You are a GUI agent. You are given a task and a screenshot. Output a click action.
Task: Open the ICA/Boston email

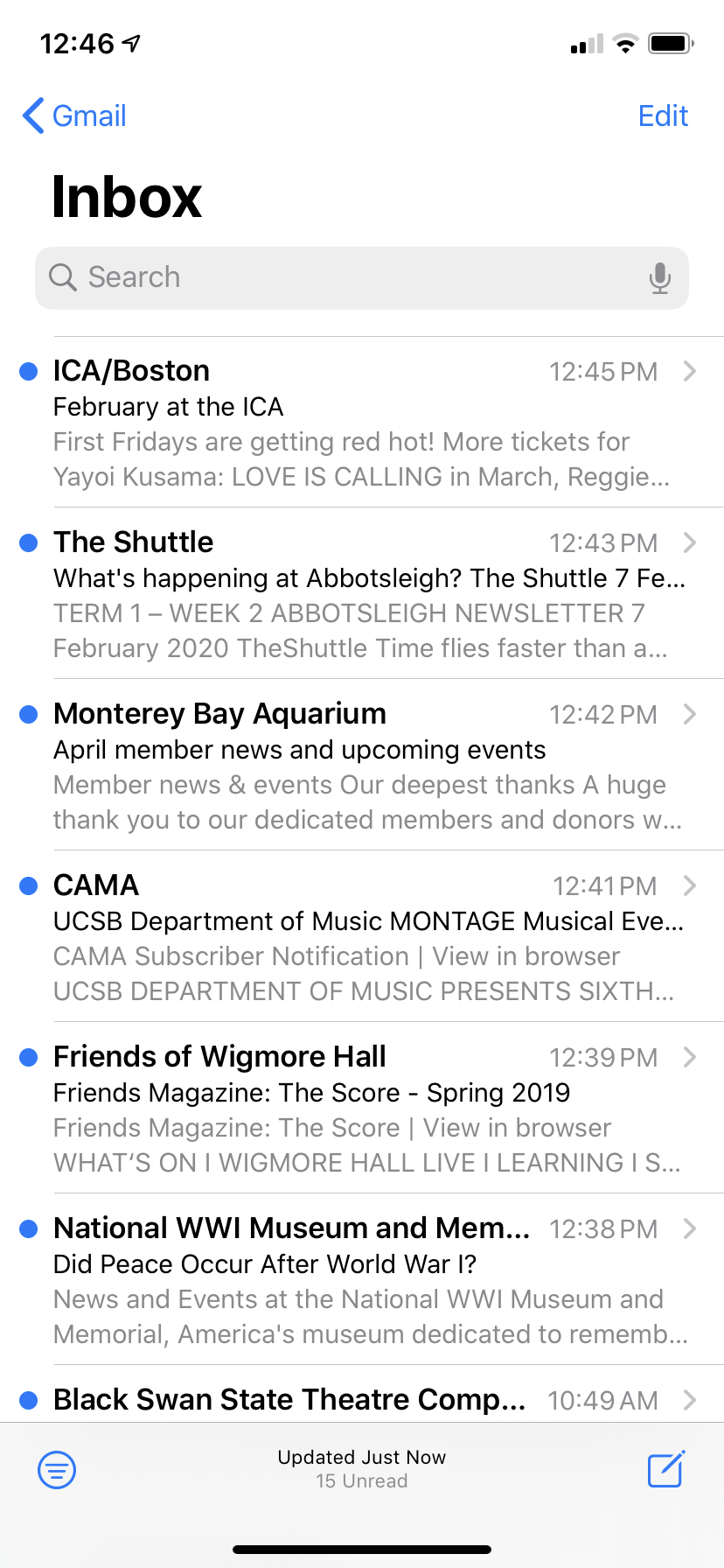(x=362, y=422)
